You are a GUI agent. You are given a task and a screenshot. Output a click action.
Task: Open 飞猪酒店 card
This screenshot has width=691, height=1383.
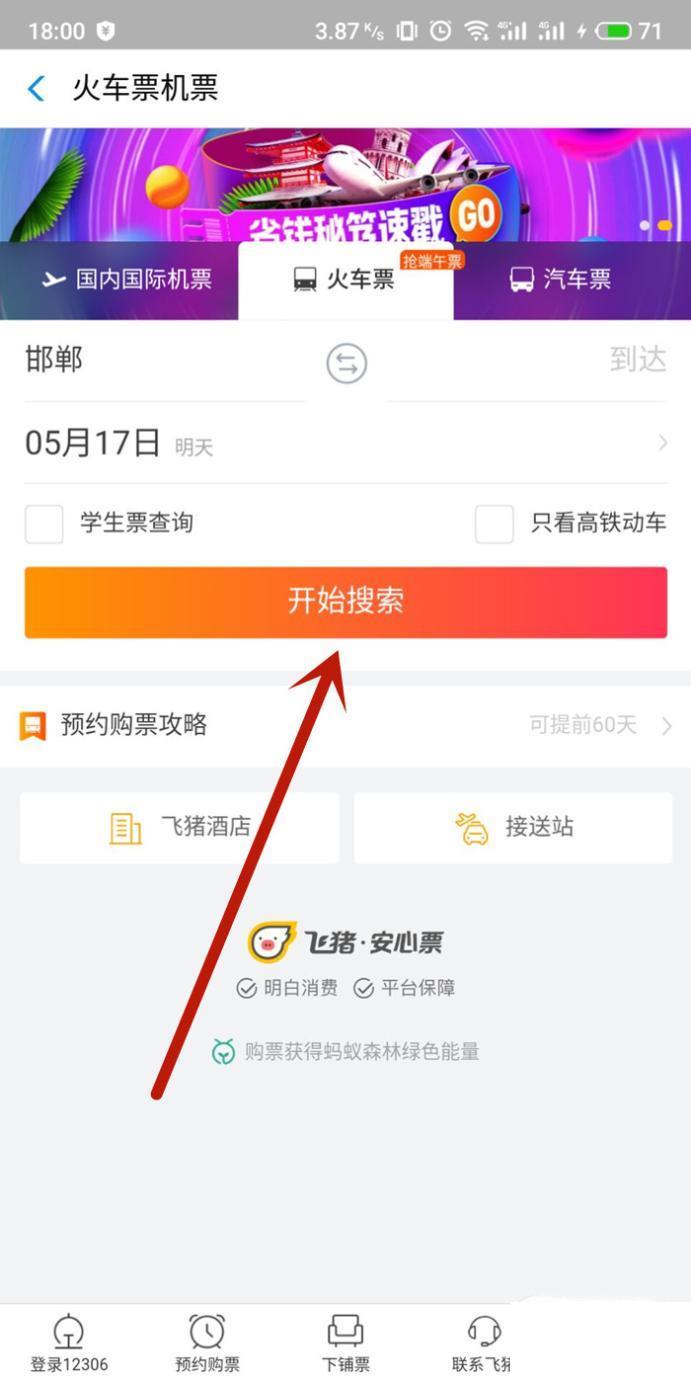click(180, 828)
